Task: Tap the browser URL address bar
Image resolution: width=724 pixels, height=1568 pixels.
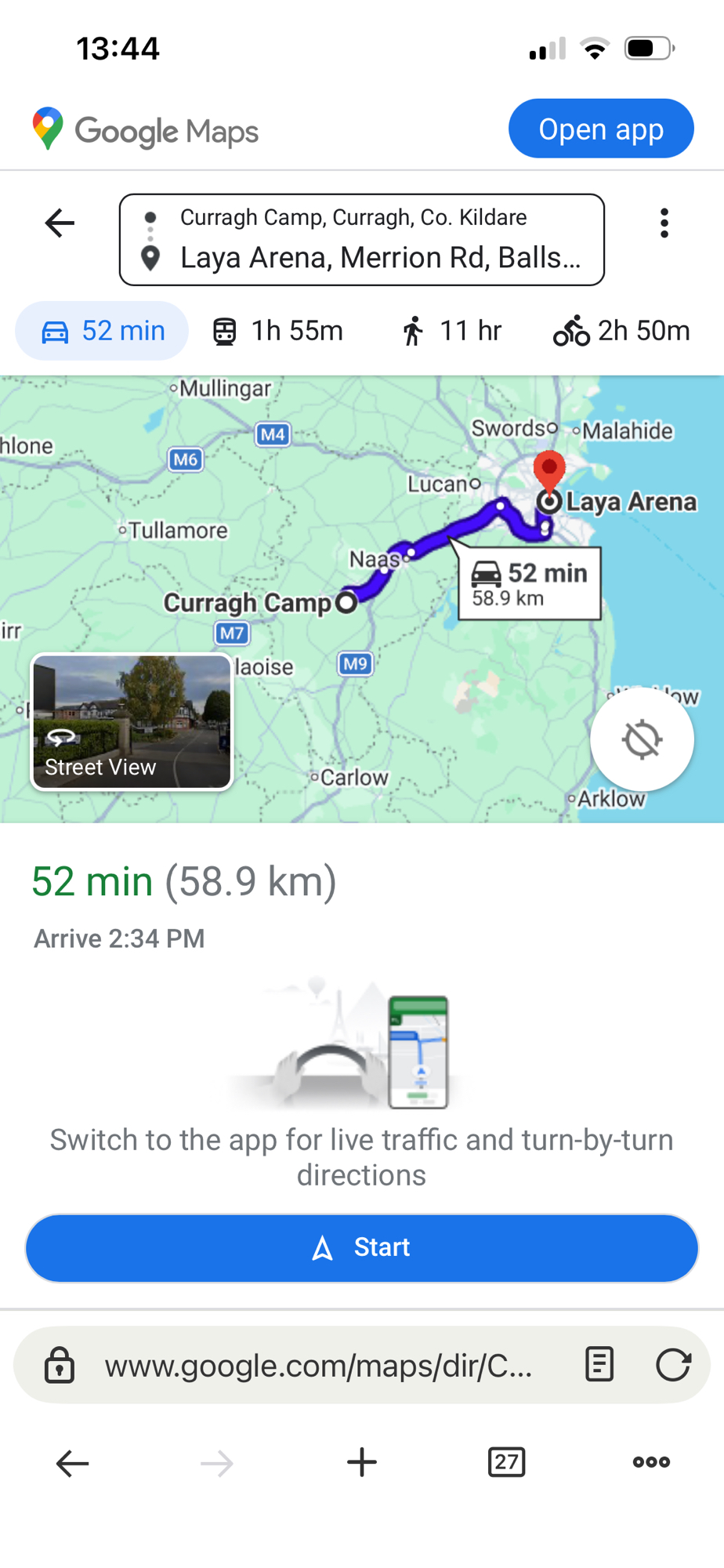Action: tap(317, 1366)
